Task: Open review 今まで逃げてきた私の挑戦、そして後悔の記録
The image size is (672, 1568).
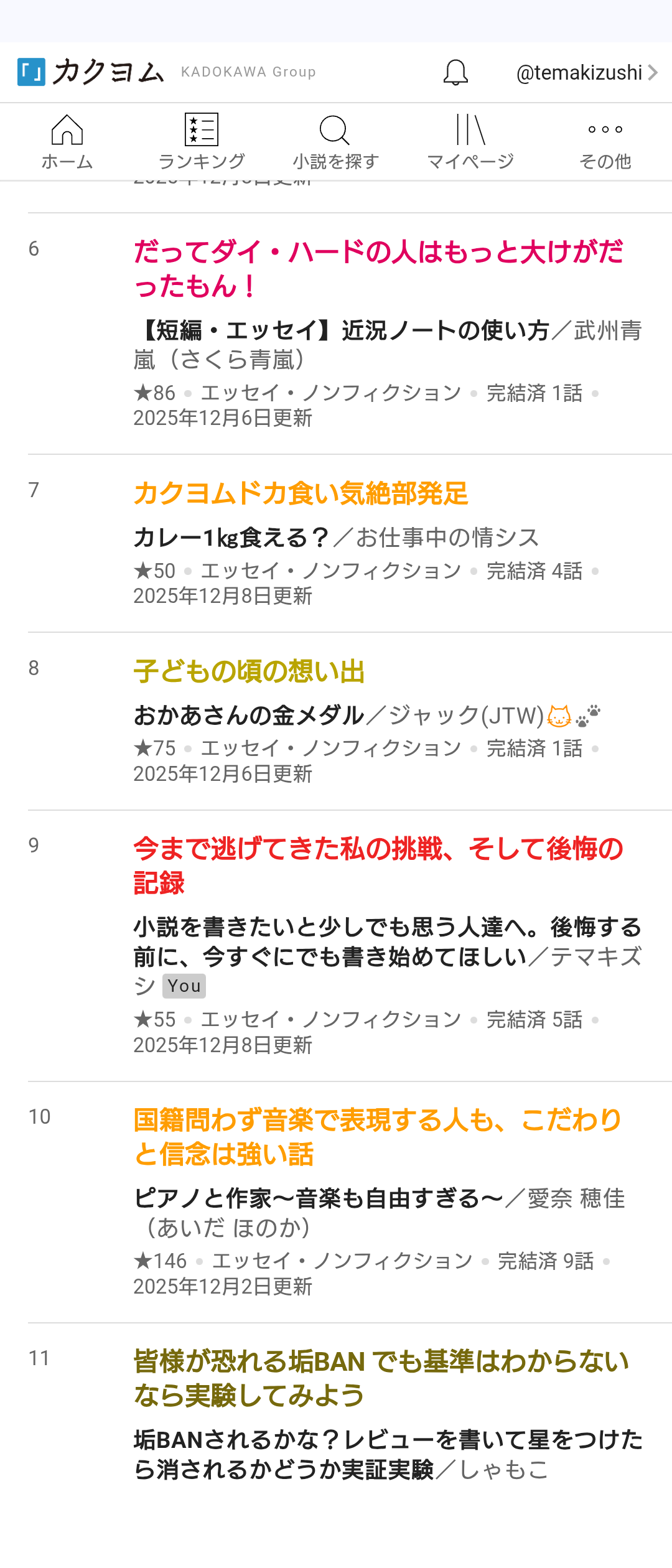Action: click(x=378, y=866)
